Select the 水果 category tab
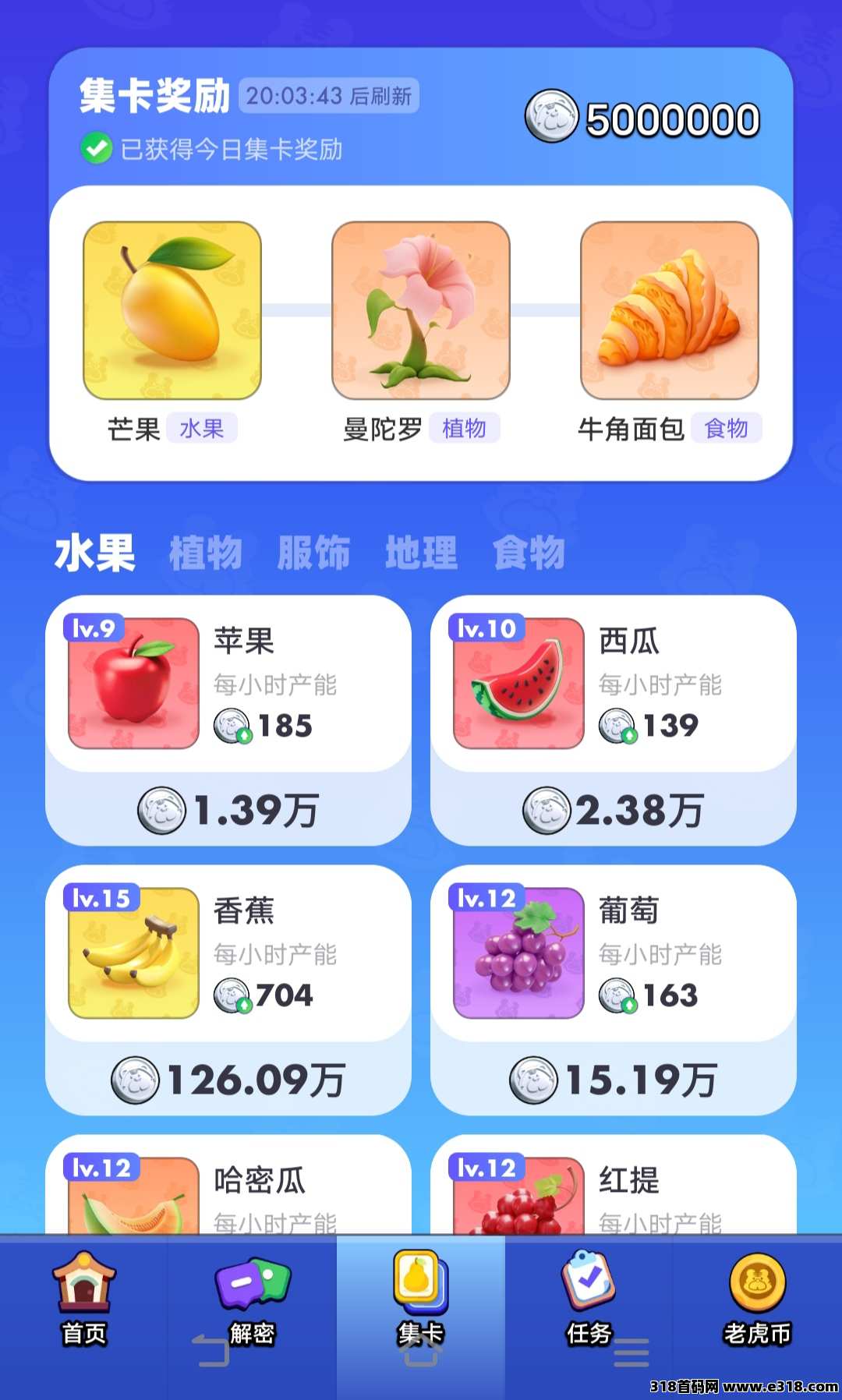The height and width of the screenshot is (1400, 842). coord(95,553)
